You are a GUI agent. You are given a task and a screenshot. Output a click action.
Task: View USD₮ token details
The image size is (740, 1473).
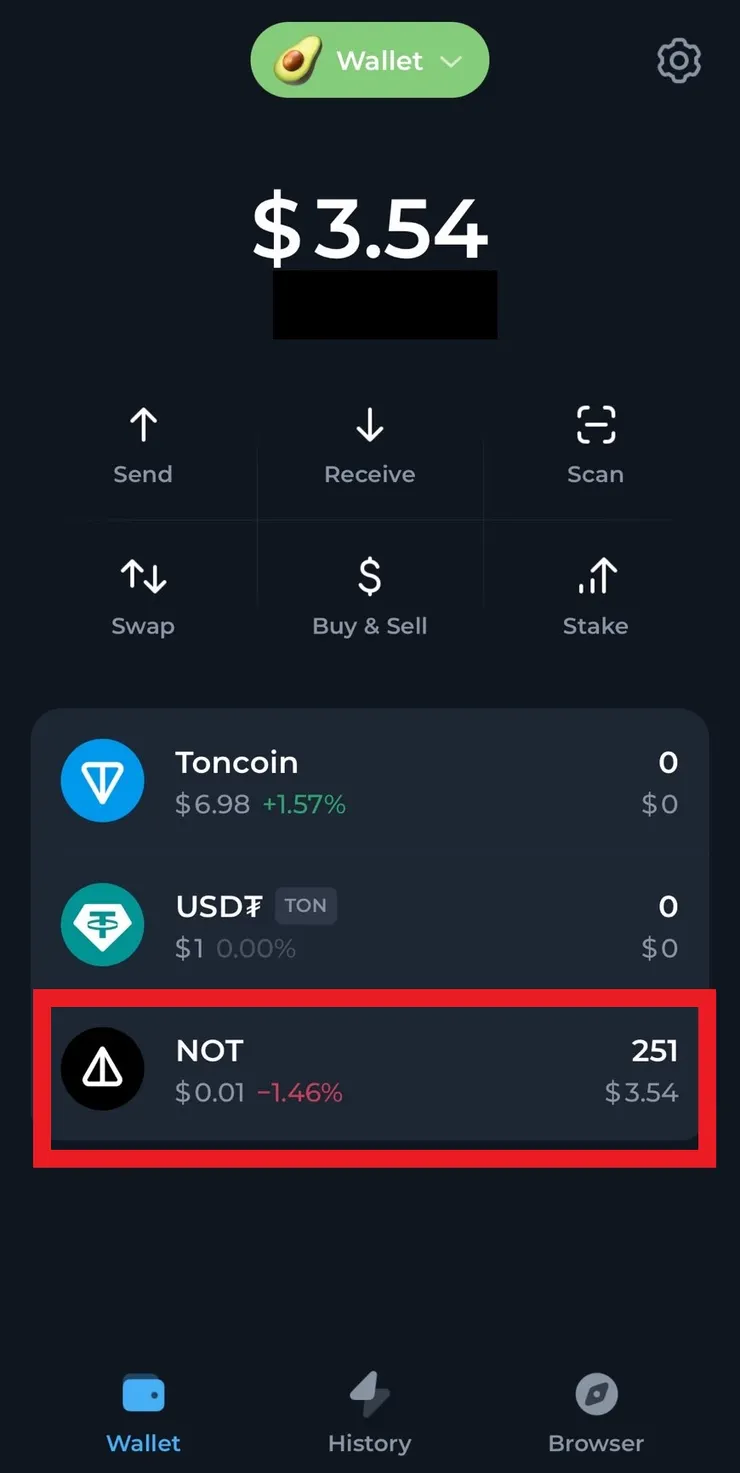(x=370, y=925)
